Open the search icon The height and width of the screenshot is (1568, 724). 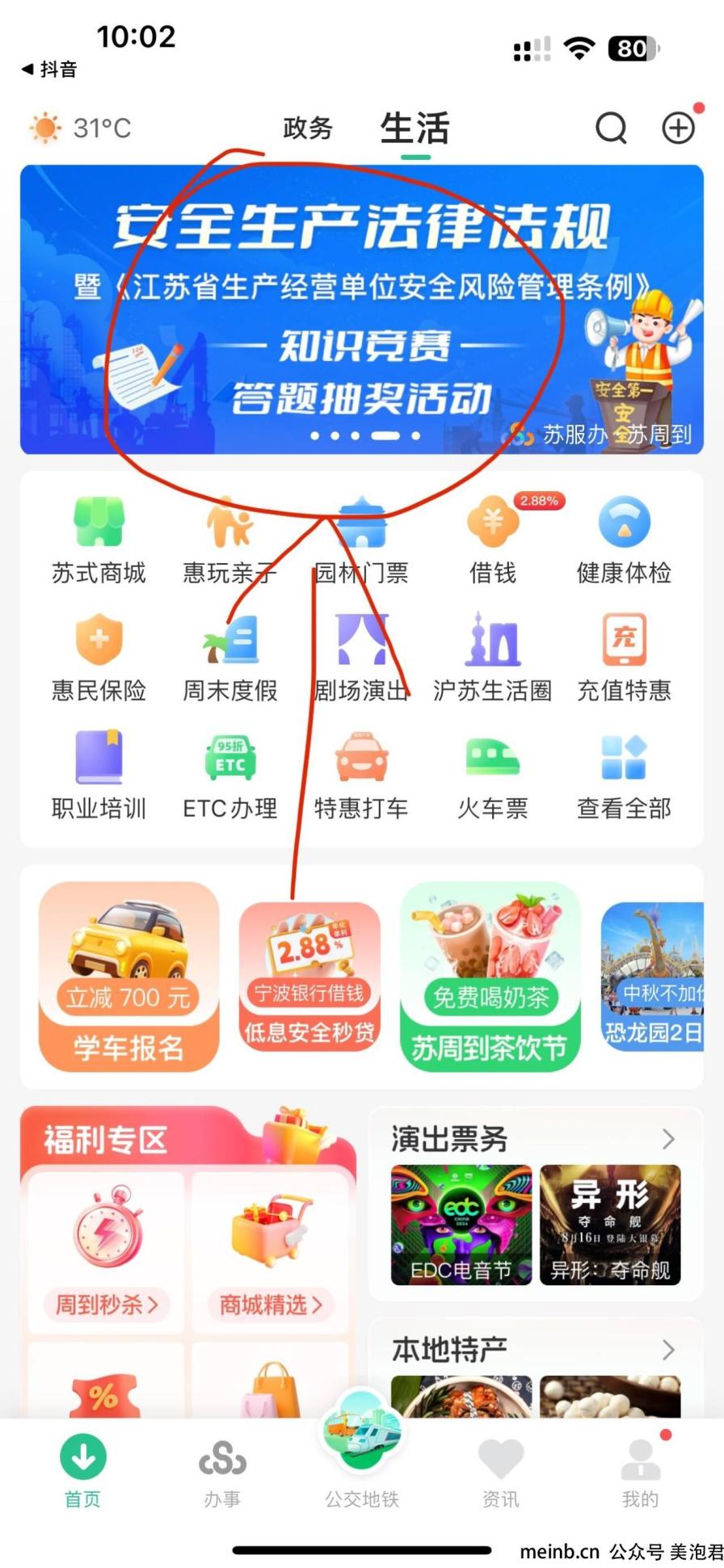[x=611, y=128]
